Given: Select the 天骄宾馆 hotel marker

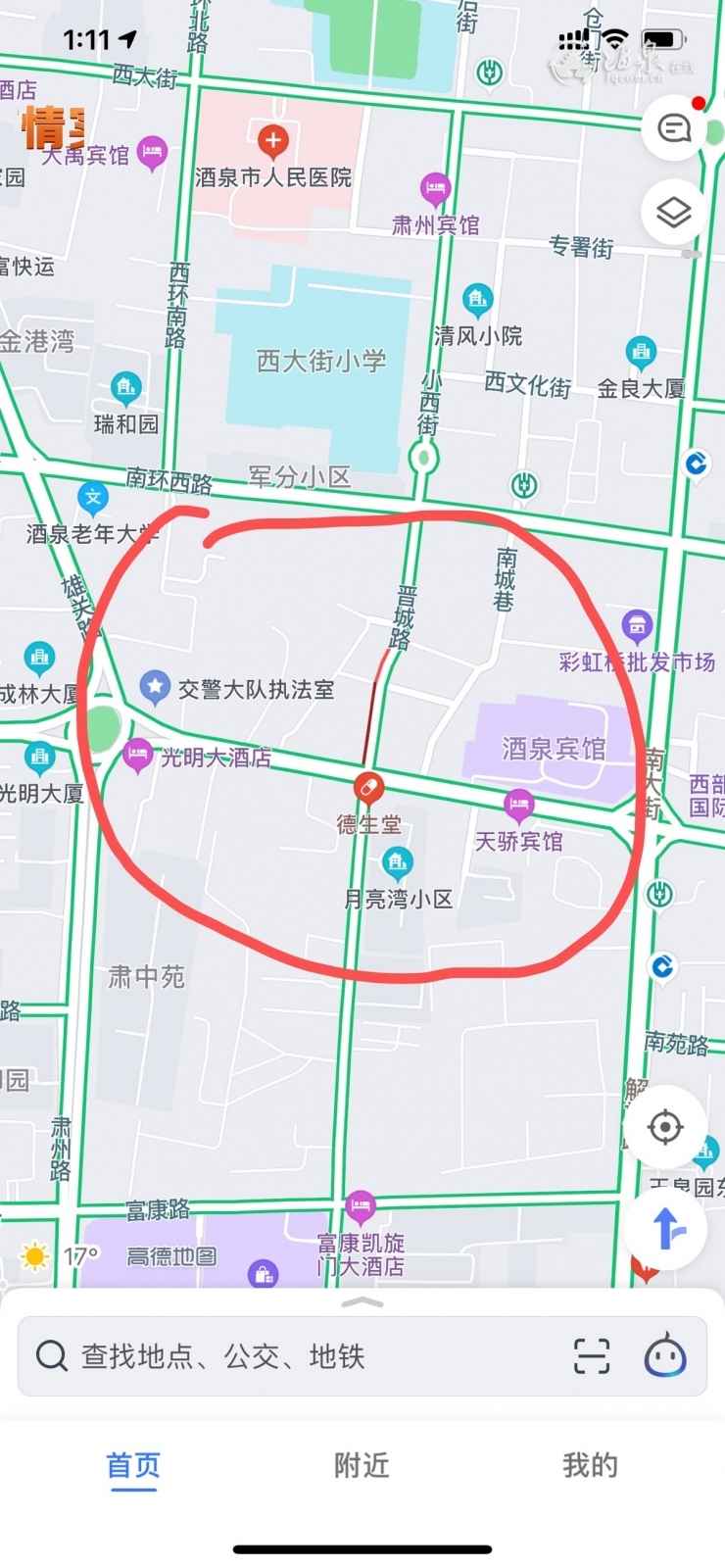Looking at the screenshot, I should (520, 806).
